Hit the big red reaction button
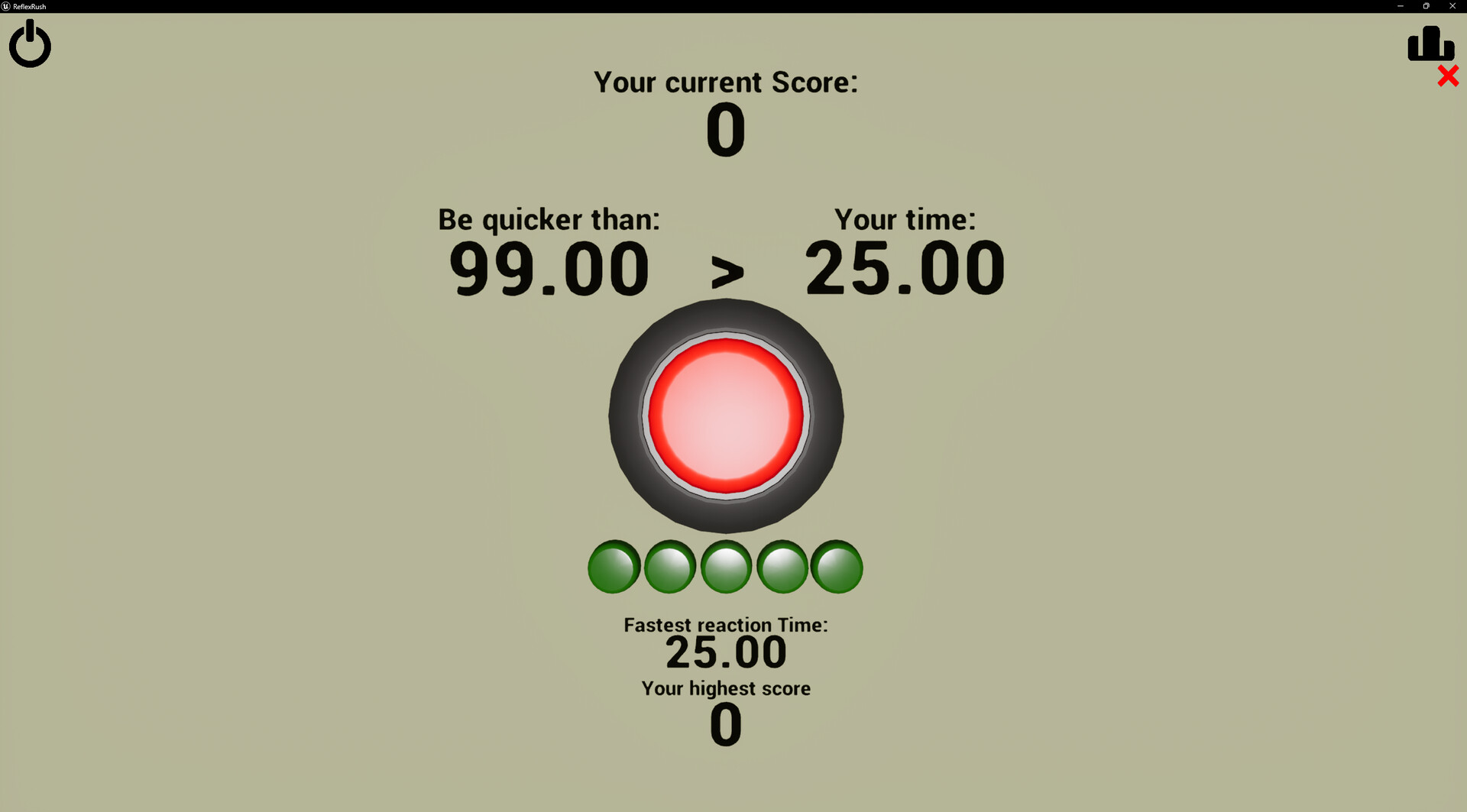 [726, 416]
